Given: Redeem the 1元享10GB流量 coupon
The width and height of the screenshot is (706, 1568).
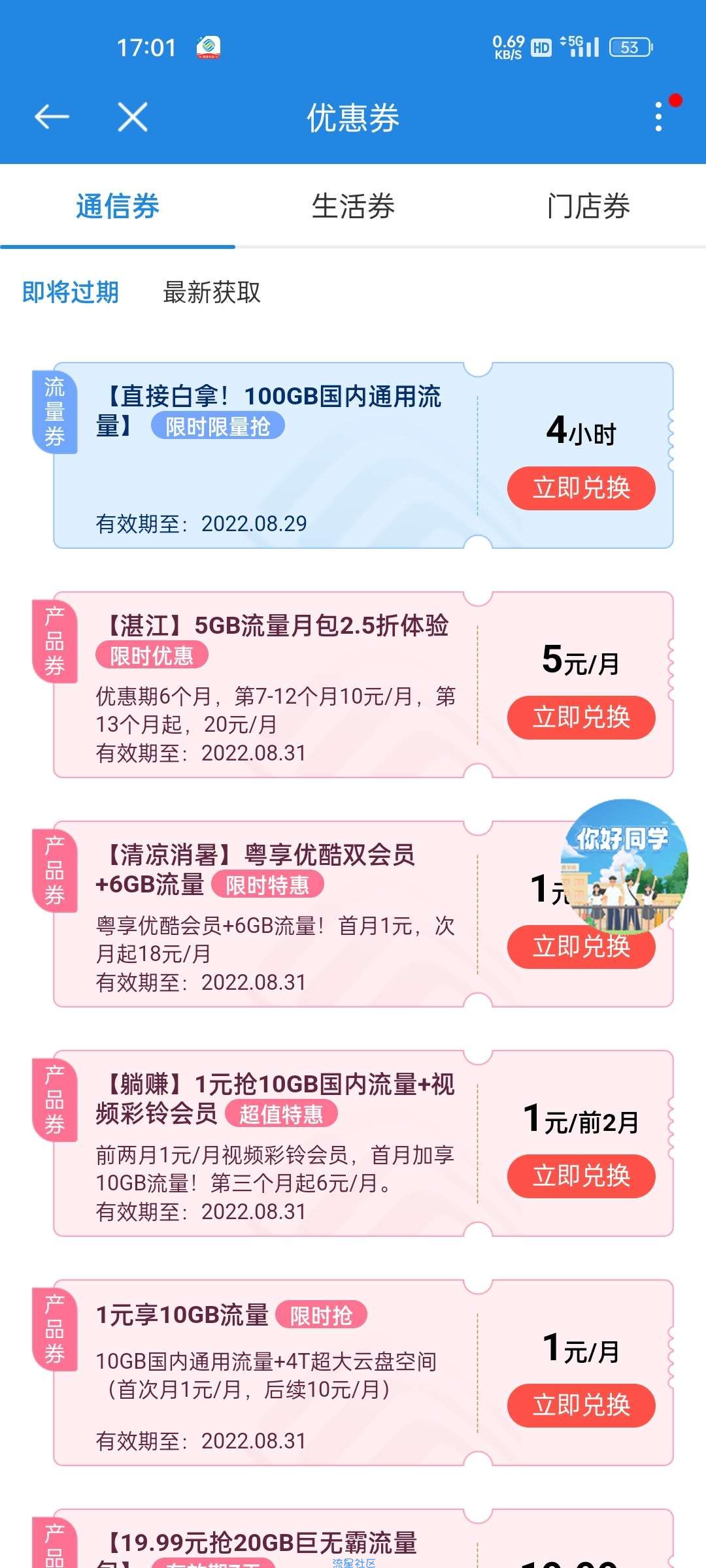Looking at the screenshot, I should point(581,1405).
